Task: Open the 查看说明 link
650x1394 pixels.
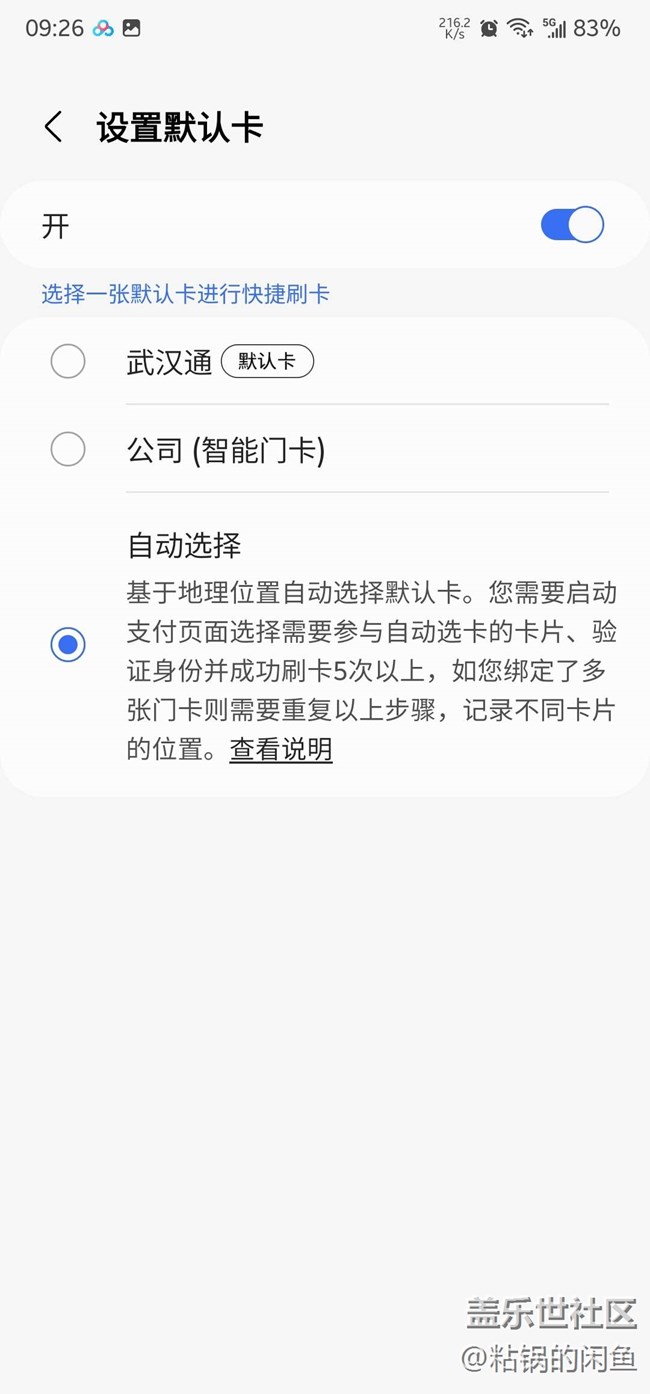Action: 281,749
